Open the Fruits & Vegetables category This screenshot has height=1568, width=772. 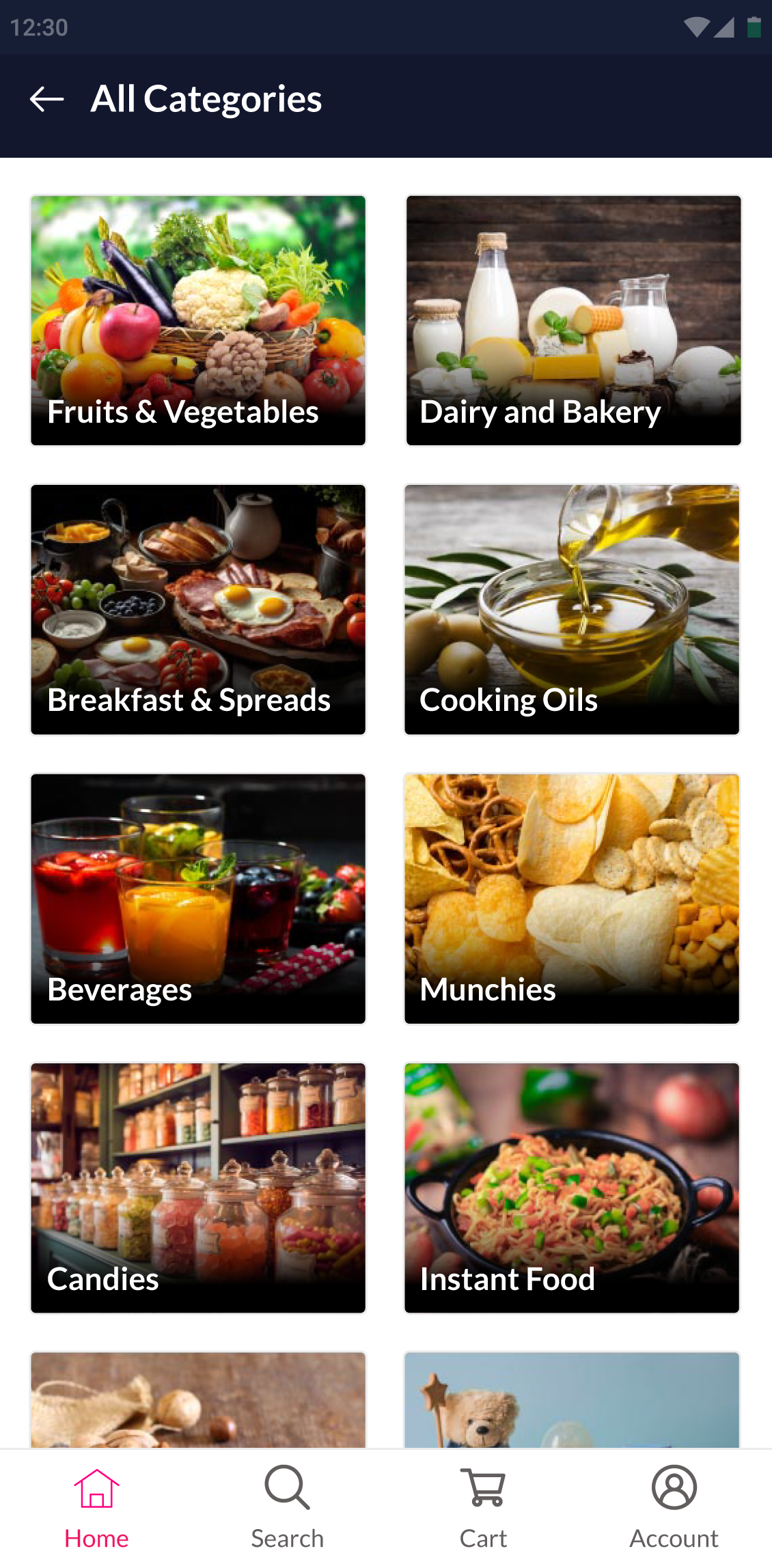[197, 320]
